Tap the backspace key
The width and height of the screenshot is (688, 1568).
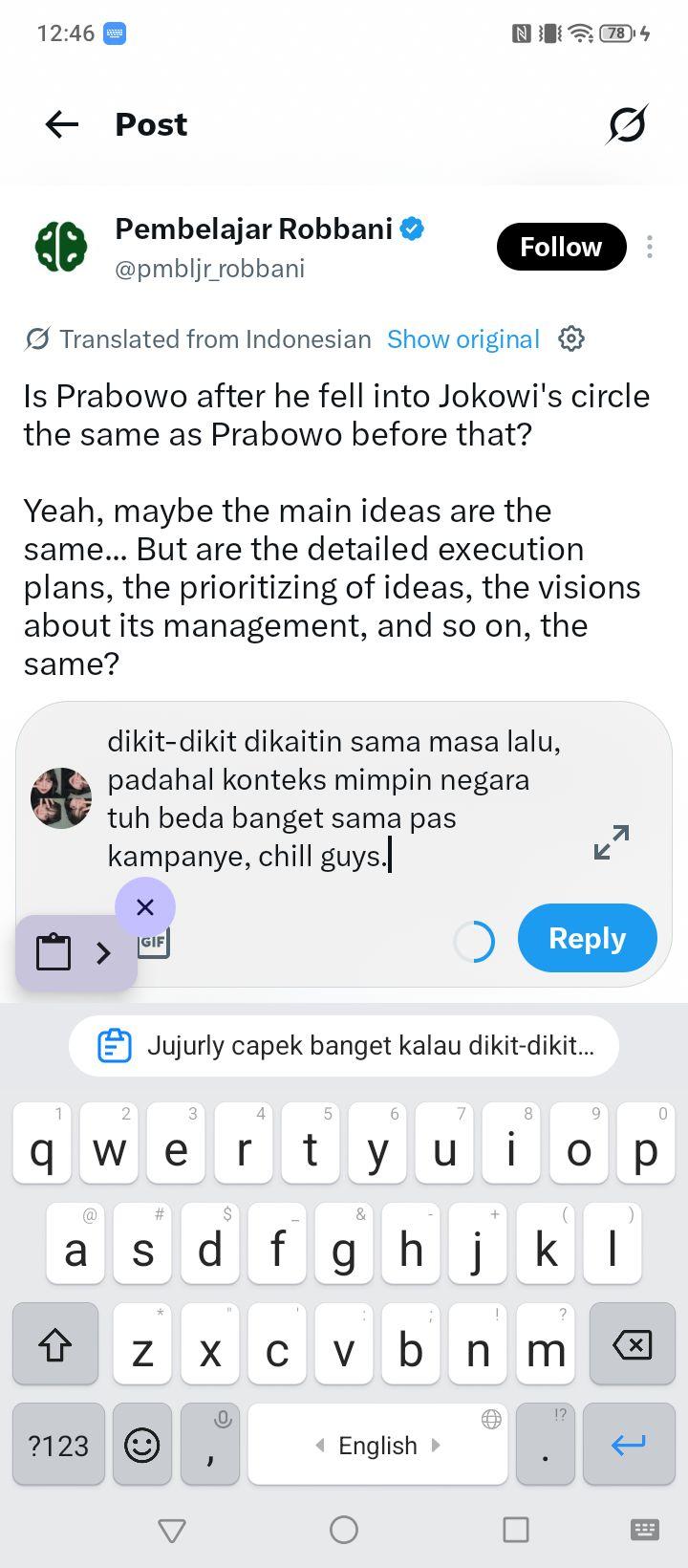click(632, 1344)
